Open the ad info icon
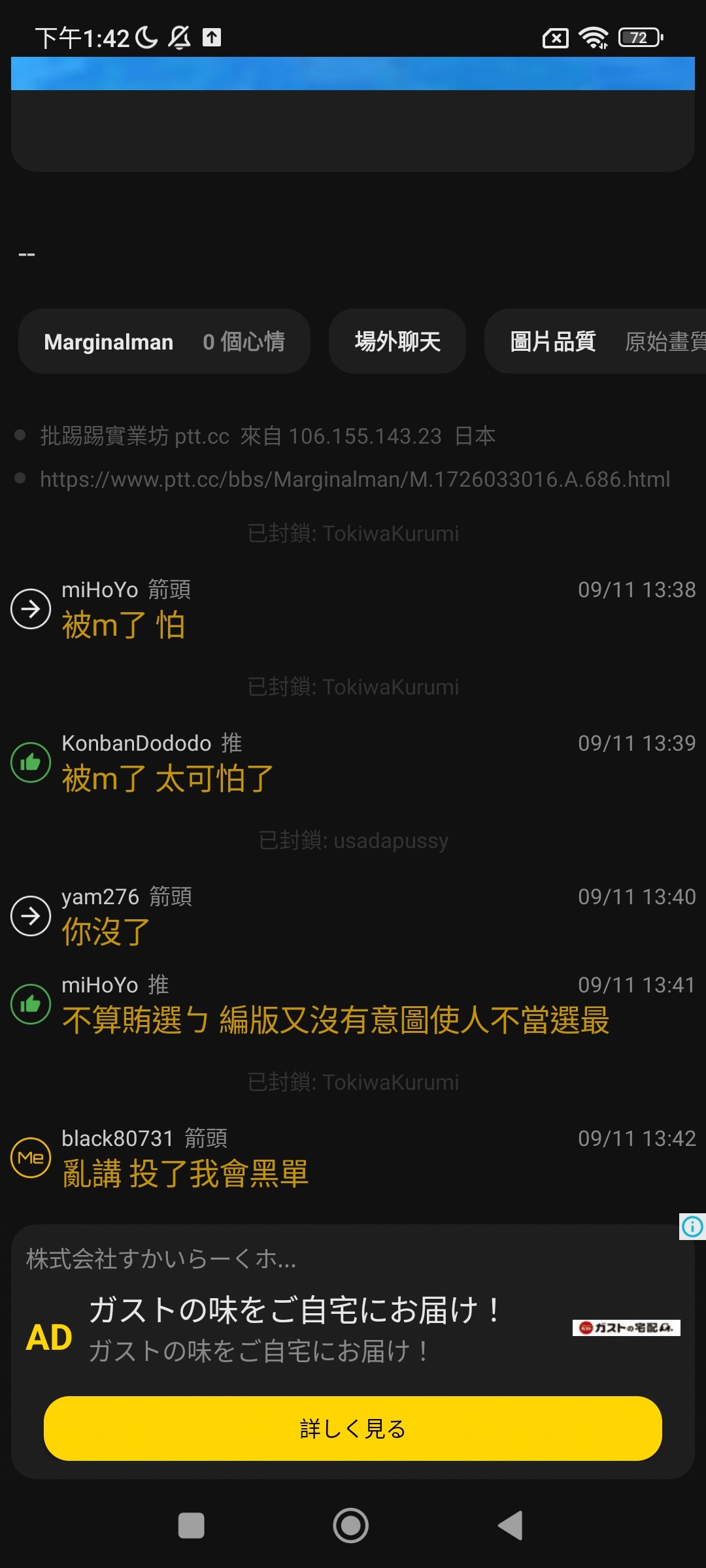The width and height of the screenshot is (706, 1568). (692, 1226)
